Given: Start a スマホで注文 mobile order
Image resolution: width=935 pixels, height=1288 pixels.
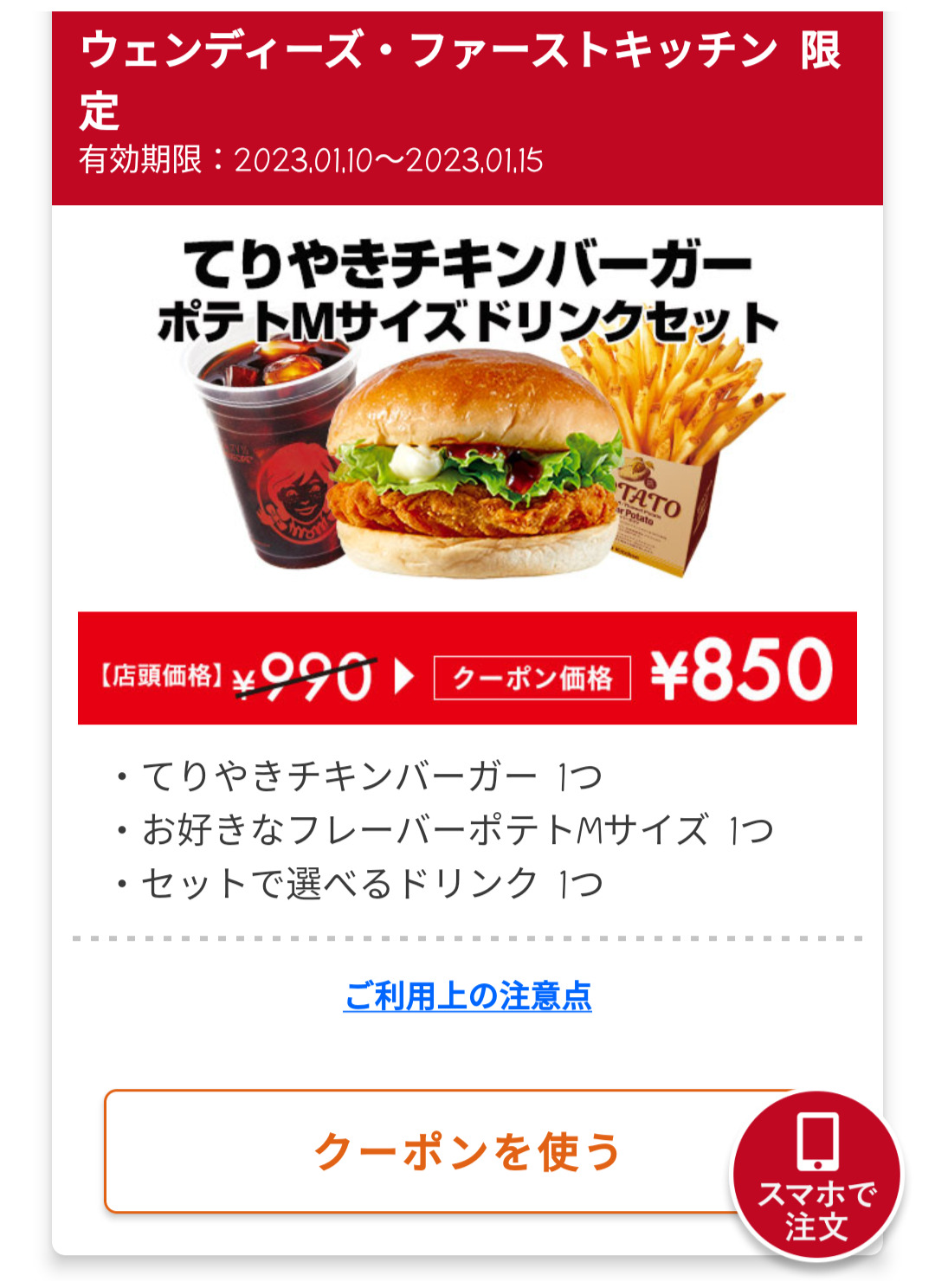Looking at the screenshot, I should coord(816,1175).
